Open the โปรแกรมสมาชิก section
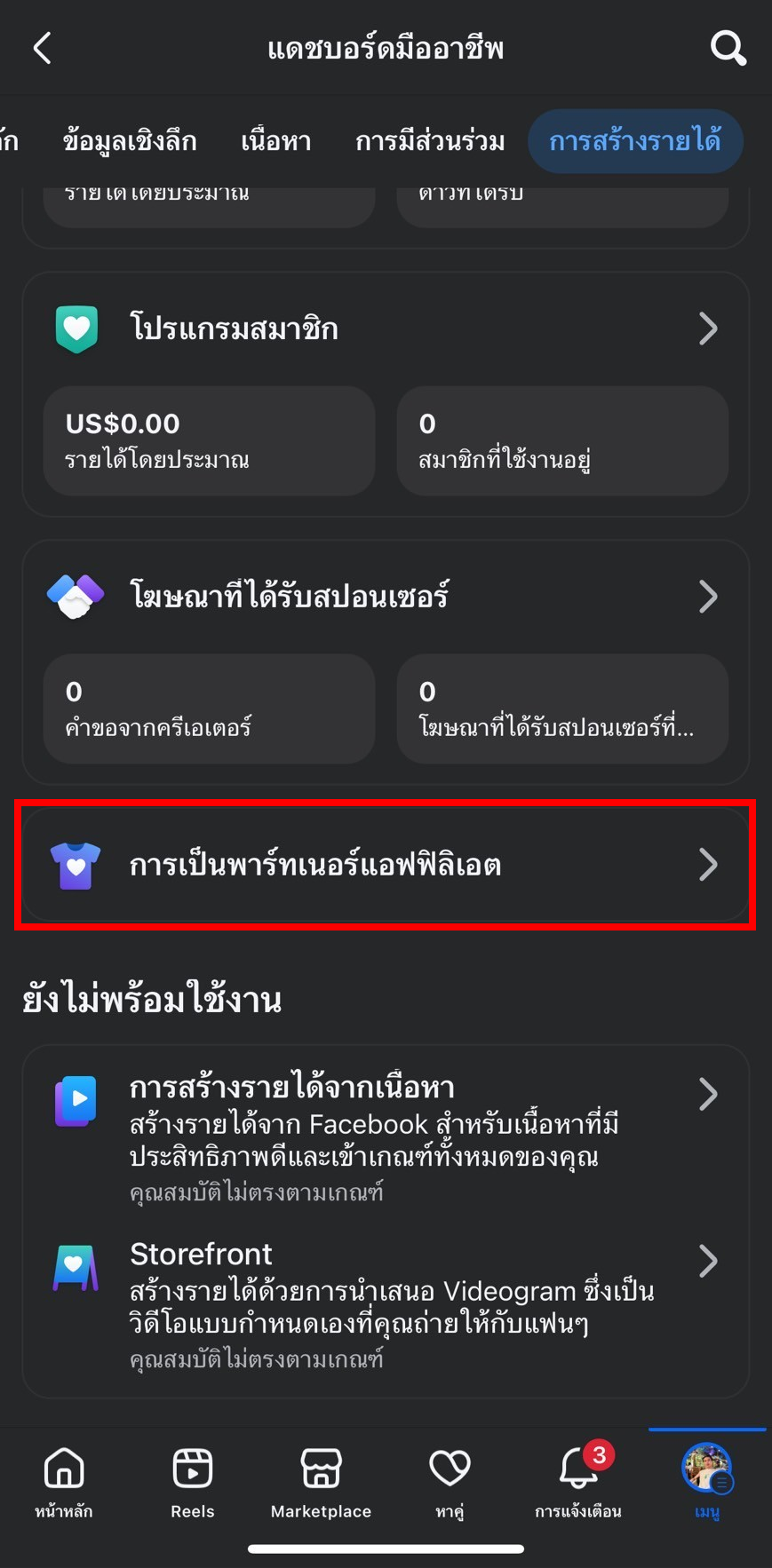 pos(386,329)
